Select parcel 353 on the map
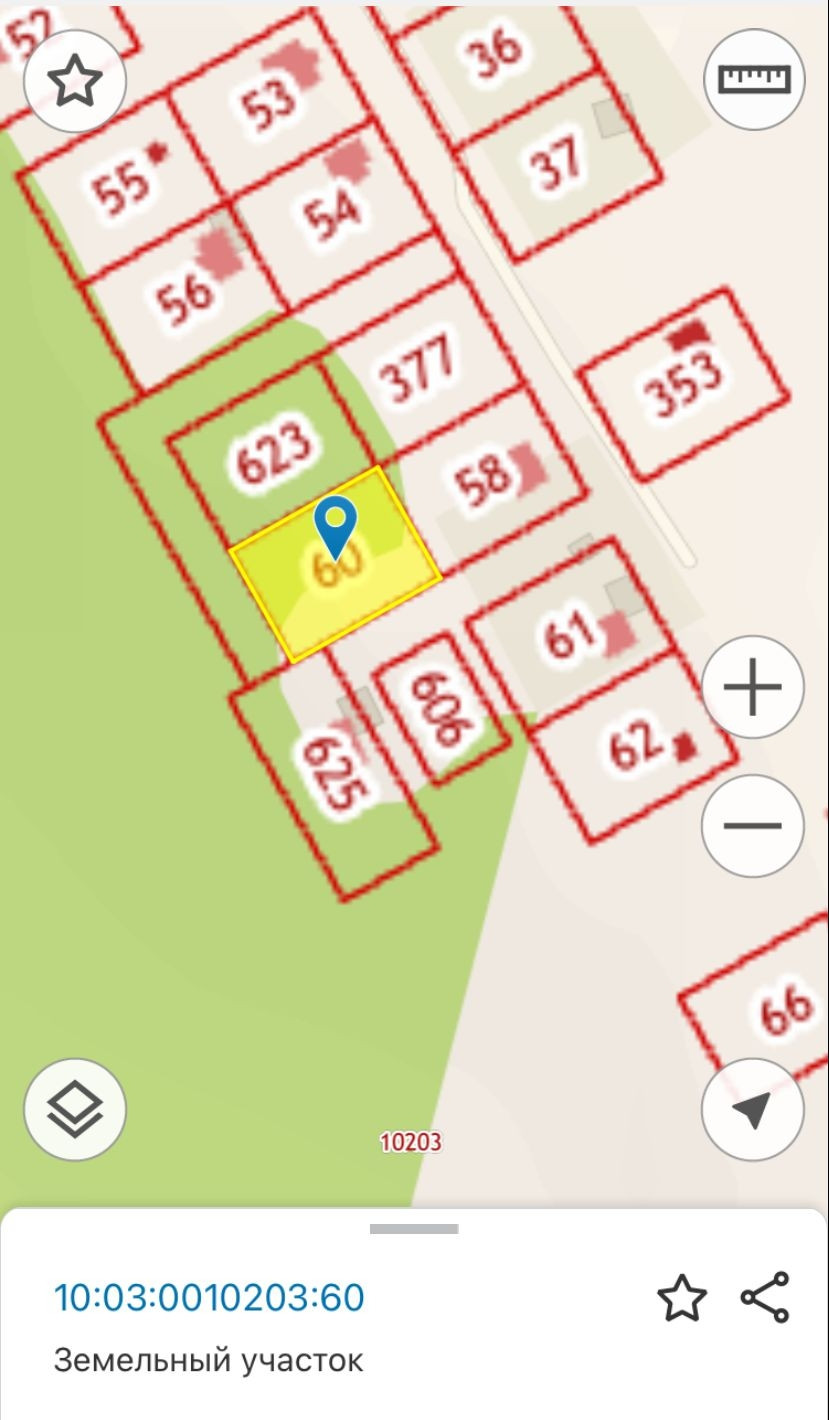 tap(685, 382)
